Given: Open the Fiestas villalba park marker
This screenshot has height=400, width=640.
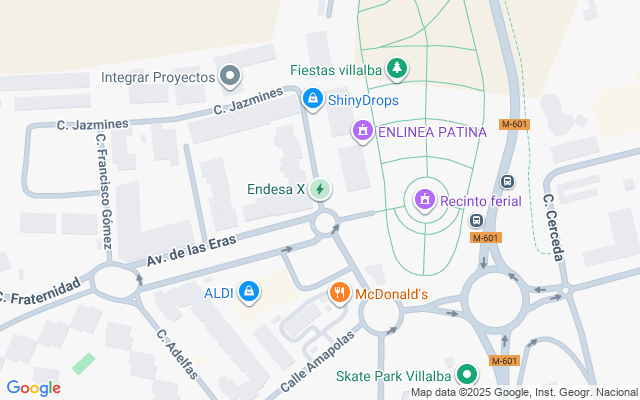Looking at the screenshot, I should [398, 68].
